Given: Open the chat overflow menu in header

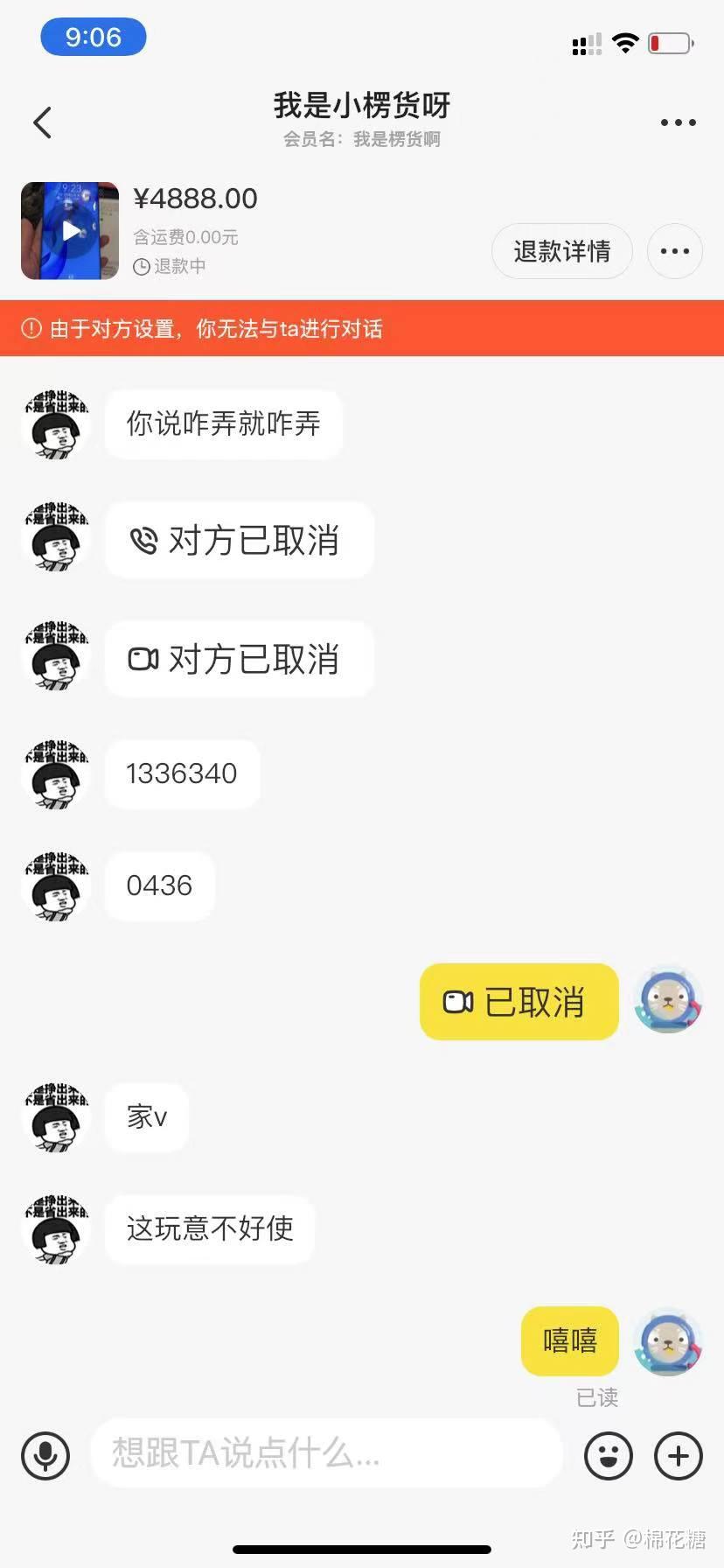Looking at the screenshot, I should click(678, 122).
